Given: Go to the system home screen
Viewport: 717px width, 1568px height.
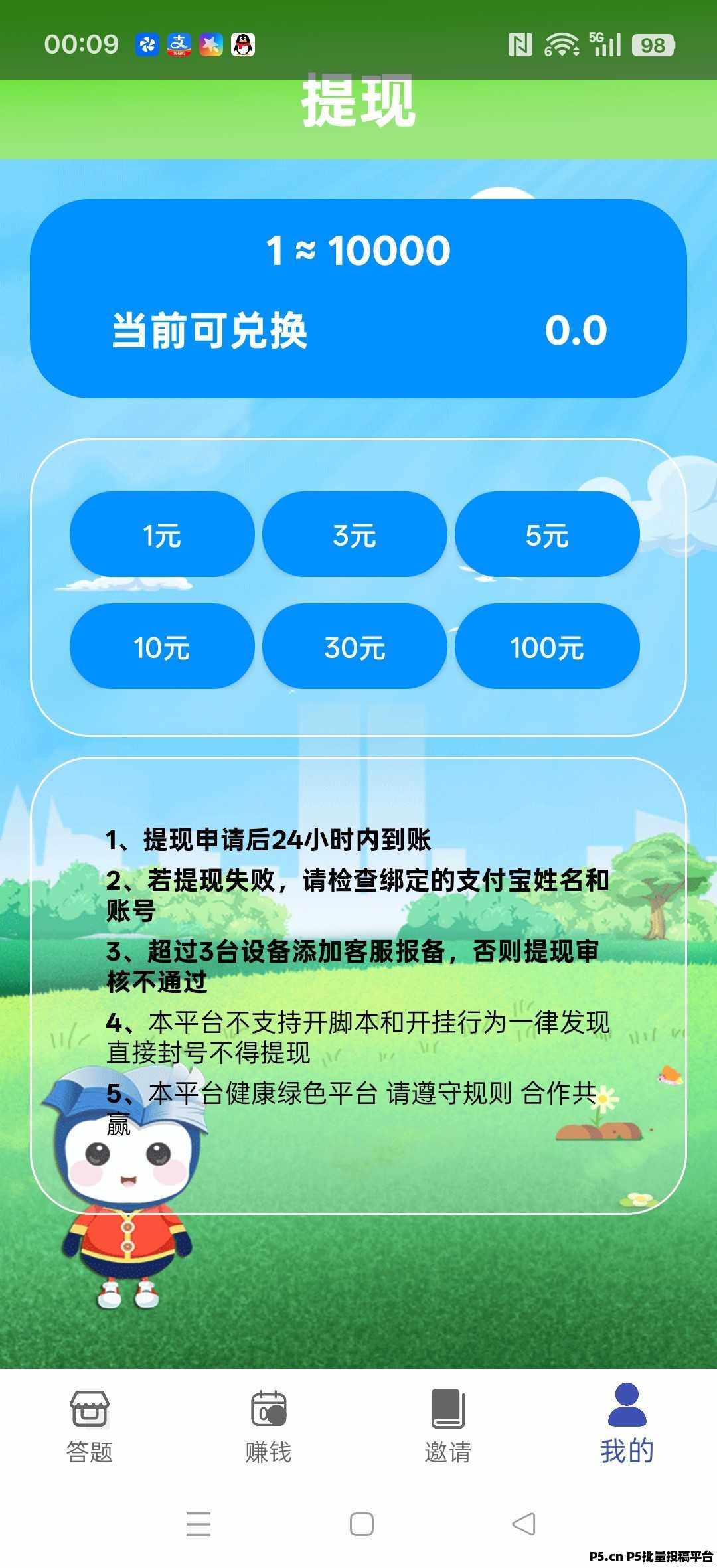Looking at the screenshot, I should (x=362, y=1524).
